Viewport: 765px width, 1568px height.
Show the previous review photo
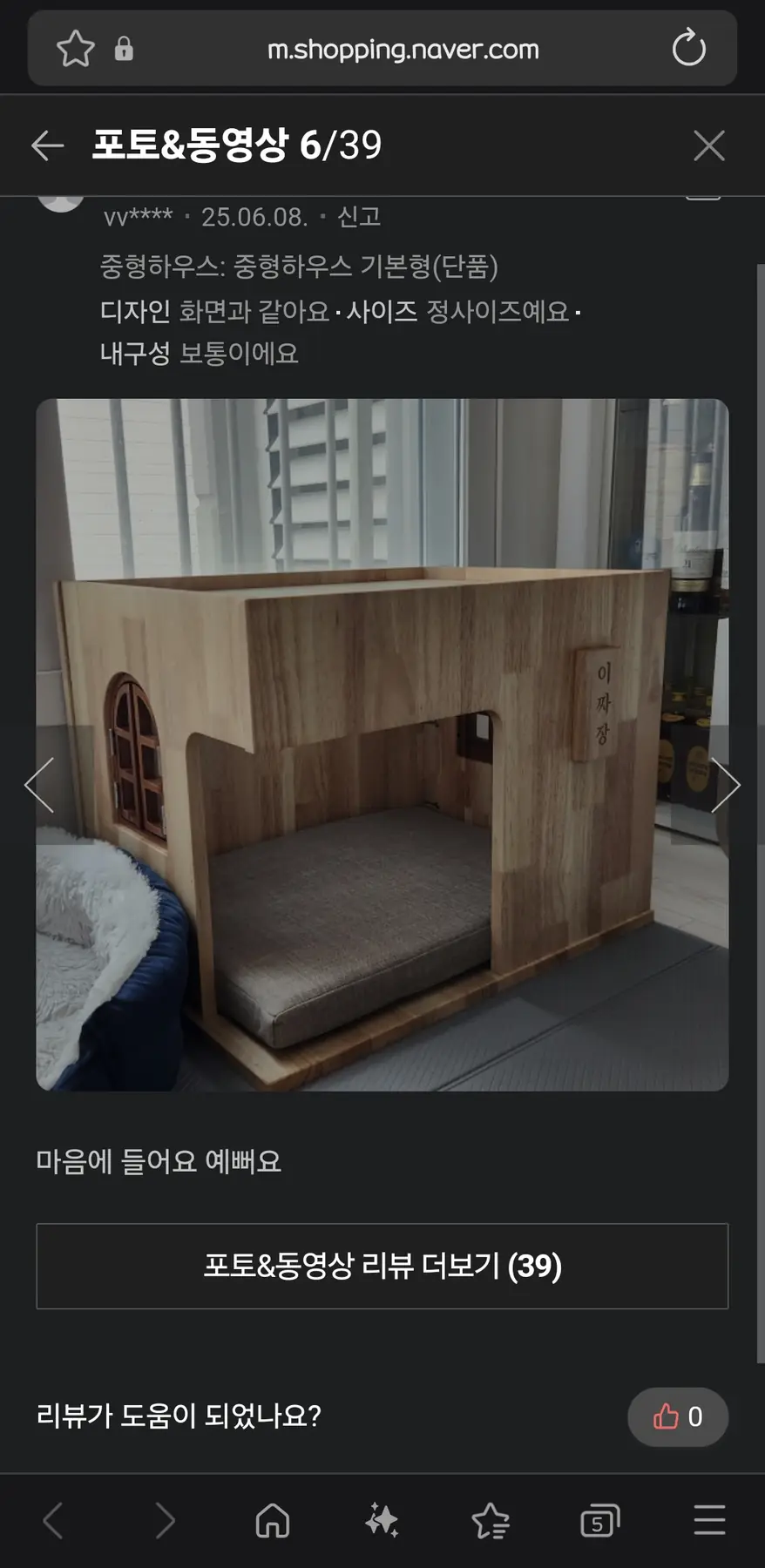pyautogui.click(x=41, y=785)
